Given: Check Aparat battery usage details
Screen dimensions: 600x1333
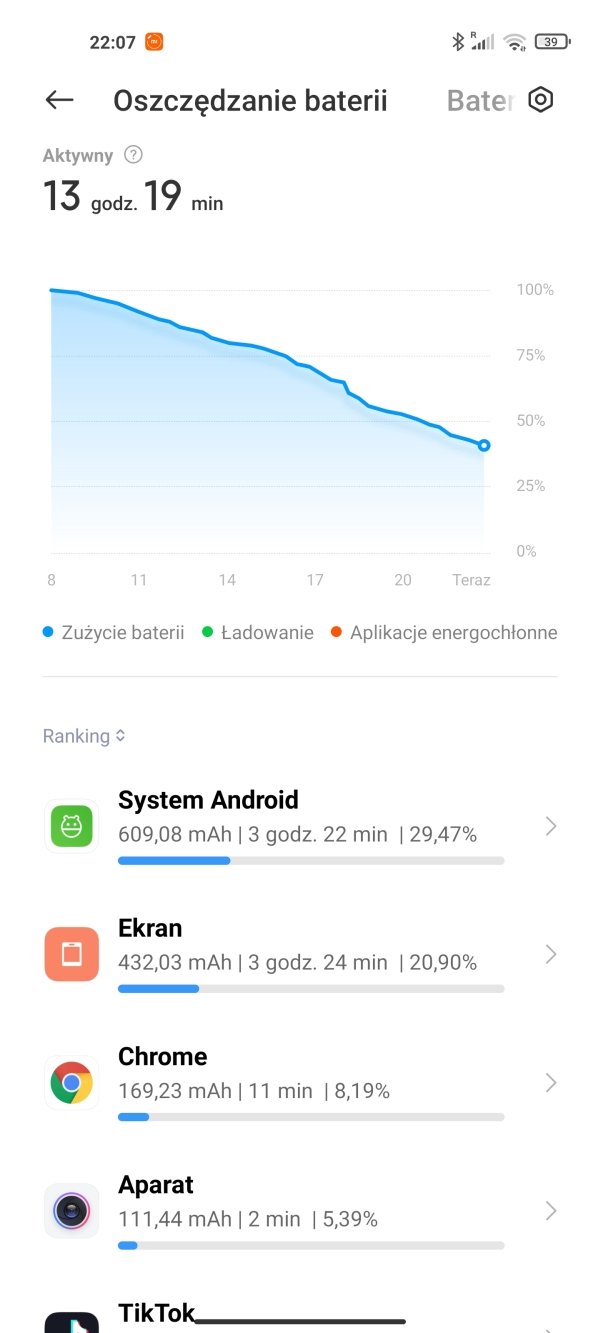Looking at the screenshot, I should tap(300, 1211).
